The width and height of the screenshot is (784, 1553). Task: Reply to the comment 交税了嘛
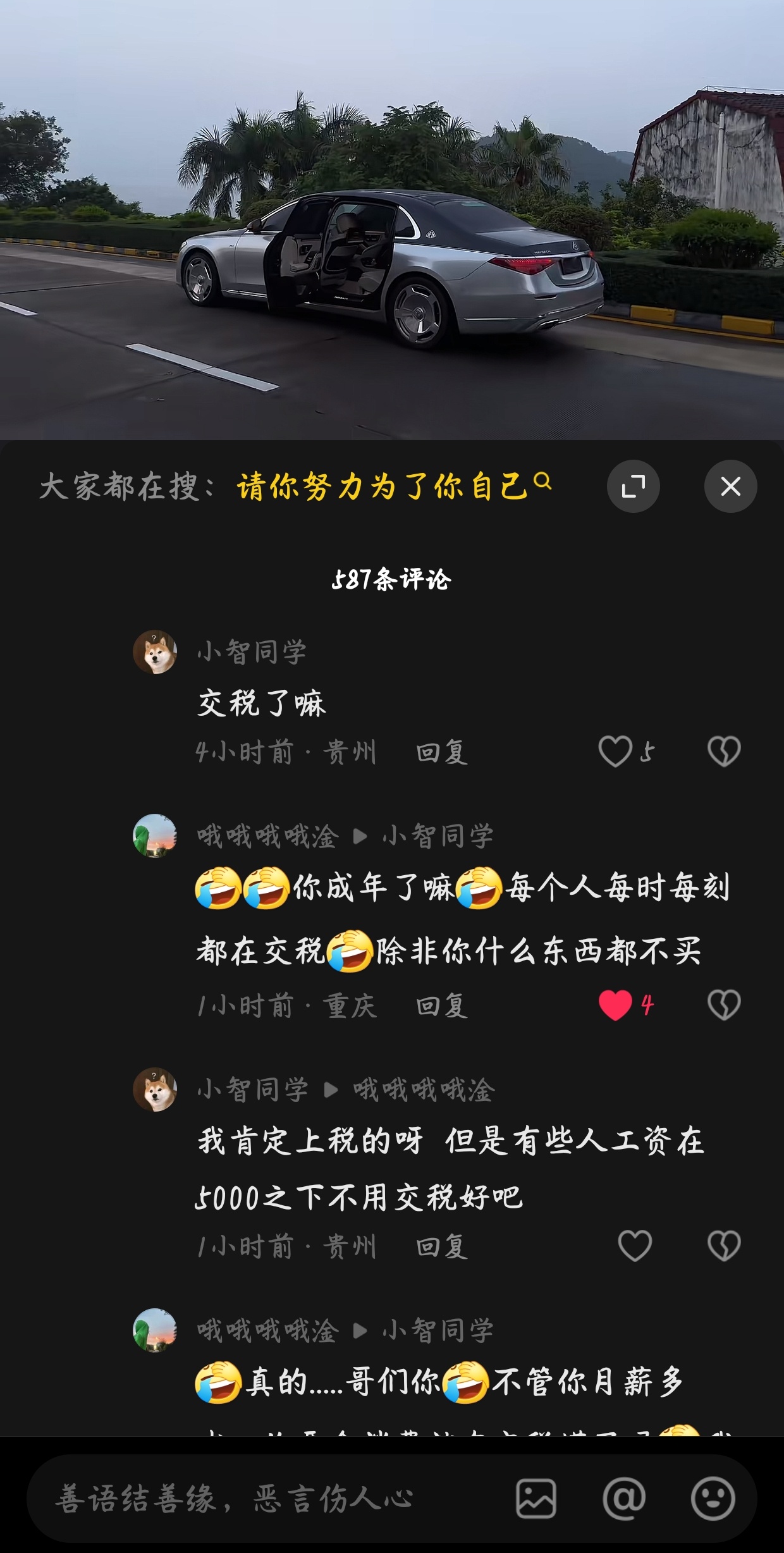click(441, 752)
